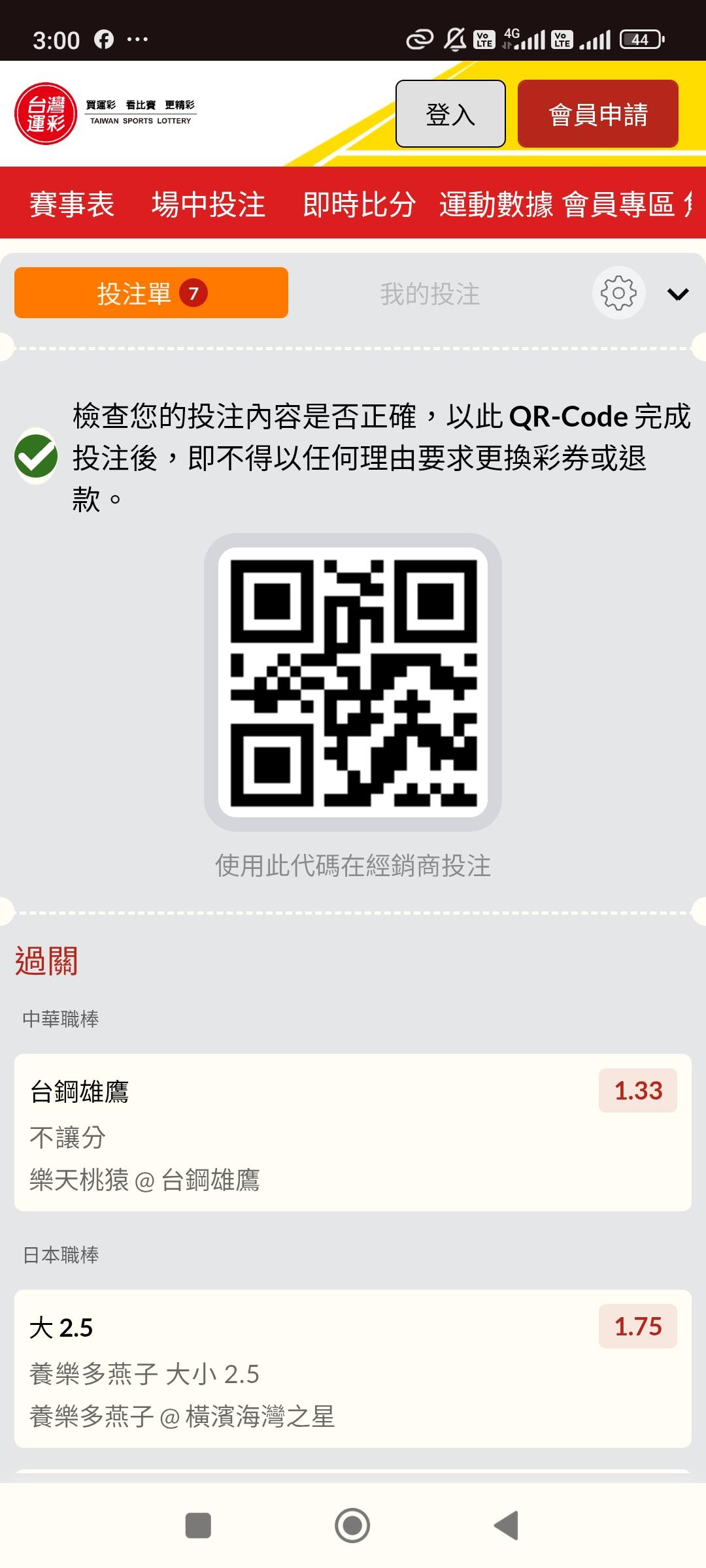The image size is (706, 1568).
Task: Switch to 場中投注 live betting
Action: tap(209, 204)
